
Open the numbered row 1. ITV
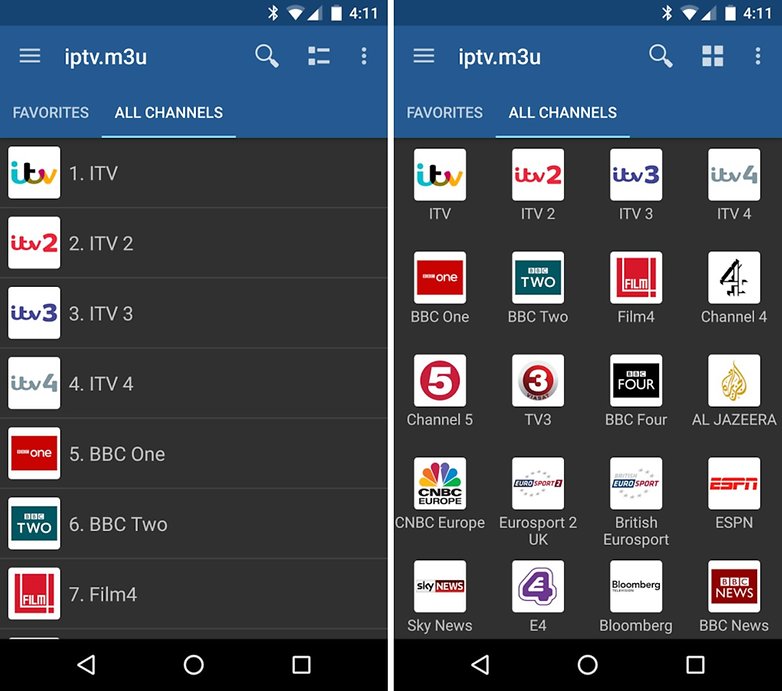click(x=195, y=173)
